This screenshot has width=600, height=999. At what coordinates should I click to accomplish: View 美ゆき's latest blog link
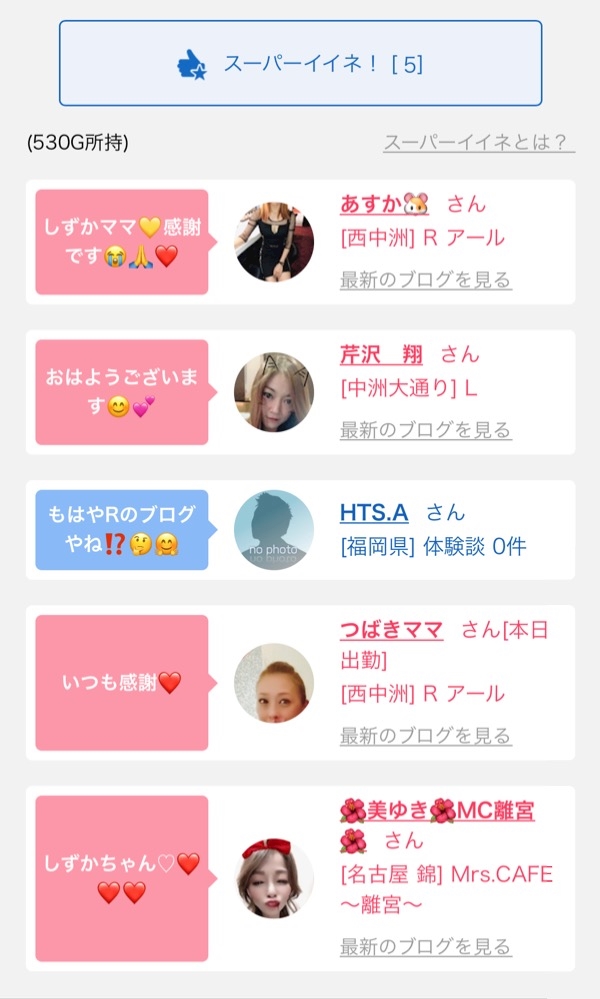[425, 947]
